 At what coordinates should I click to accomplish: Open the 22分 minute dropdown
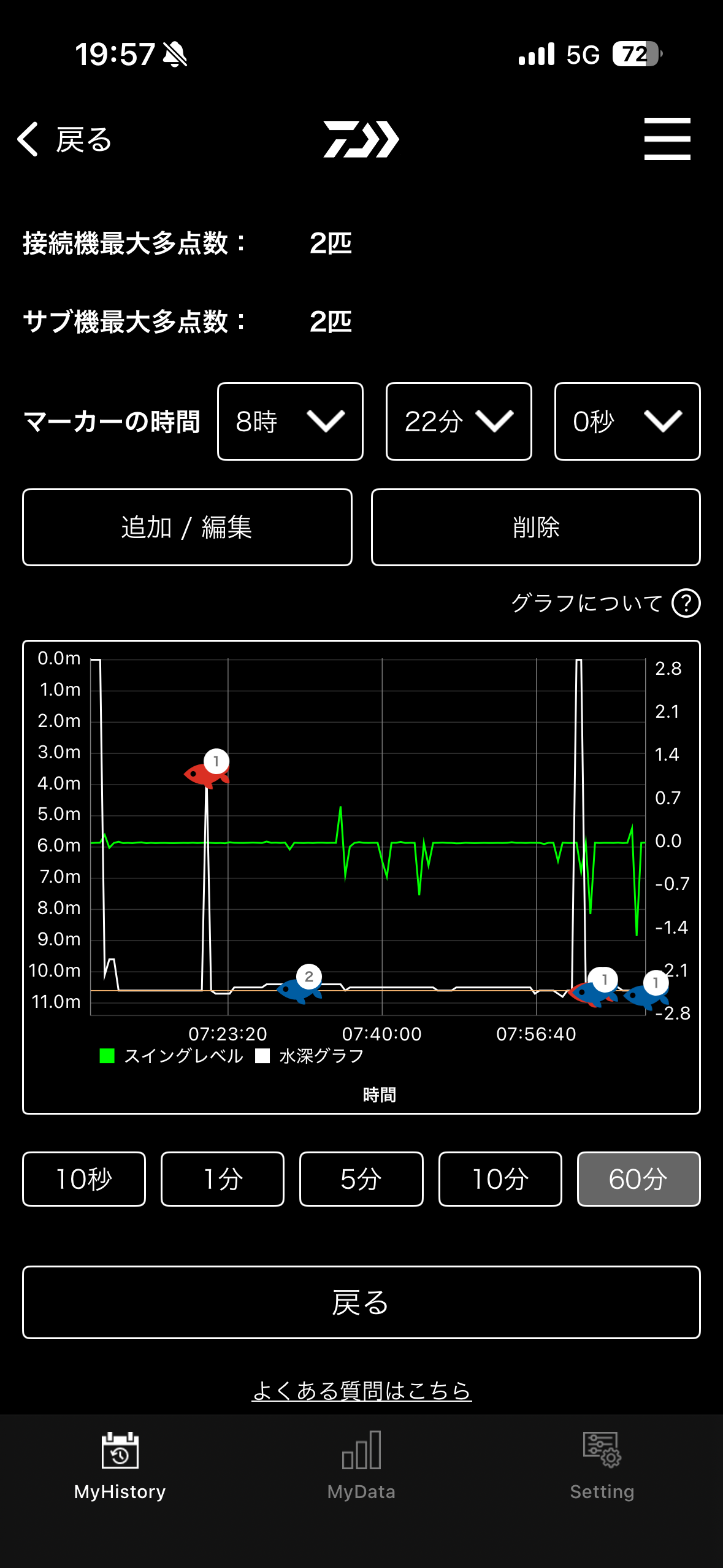tap(458, 421)
